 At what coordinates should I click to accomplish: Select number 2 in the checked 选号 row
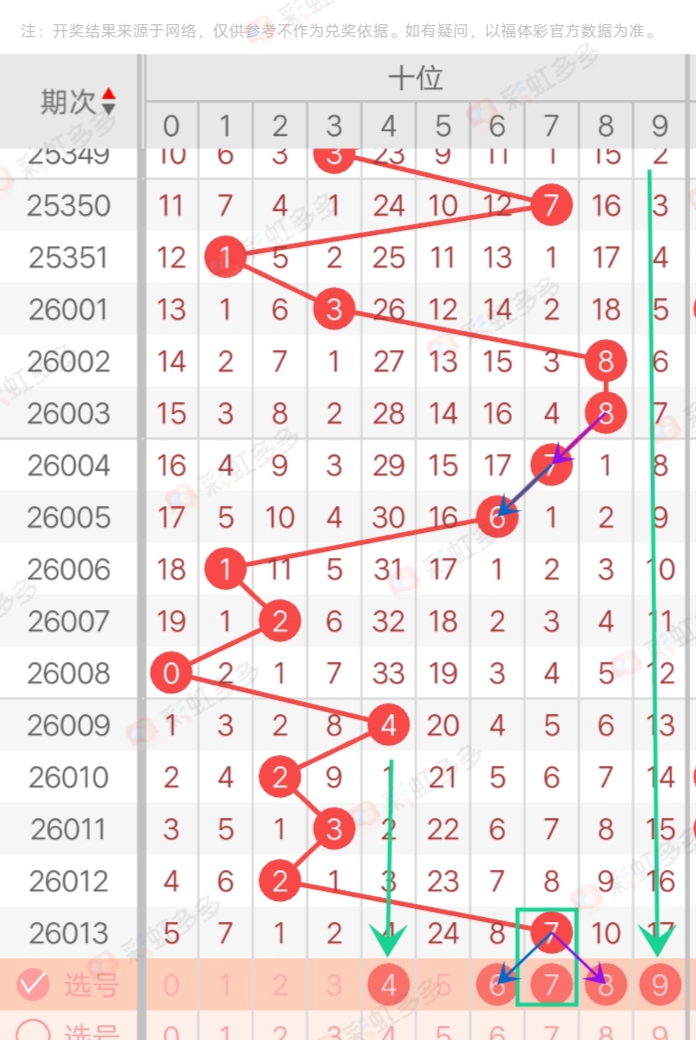(x=280, y=986)
